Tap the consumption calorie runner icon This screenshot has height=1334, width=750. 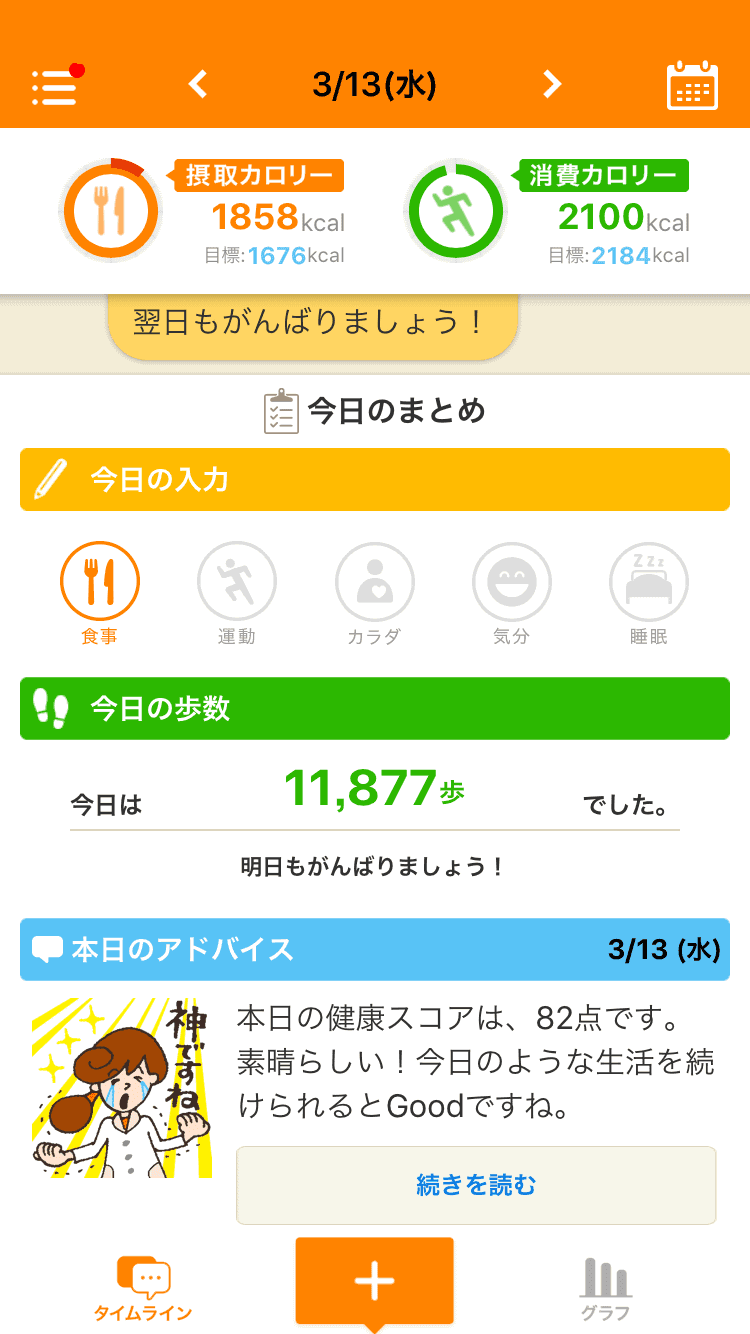pos(455,210)
